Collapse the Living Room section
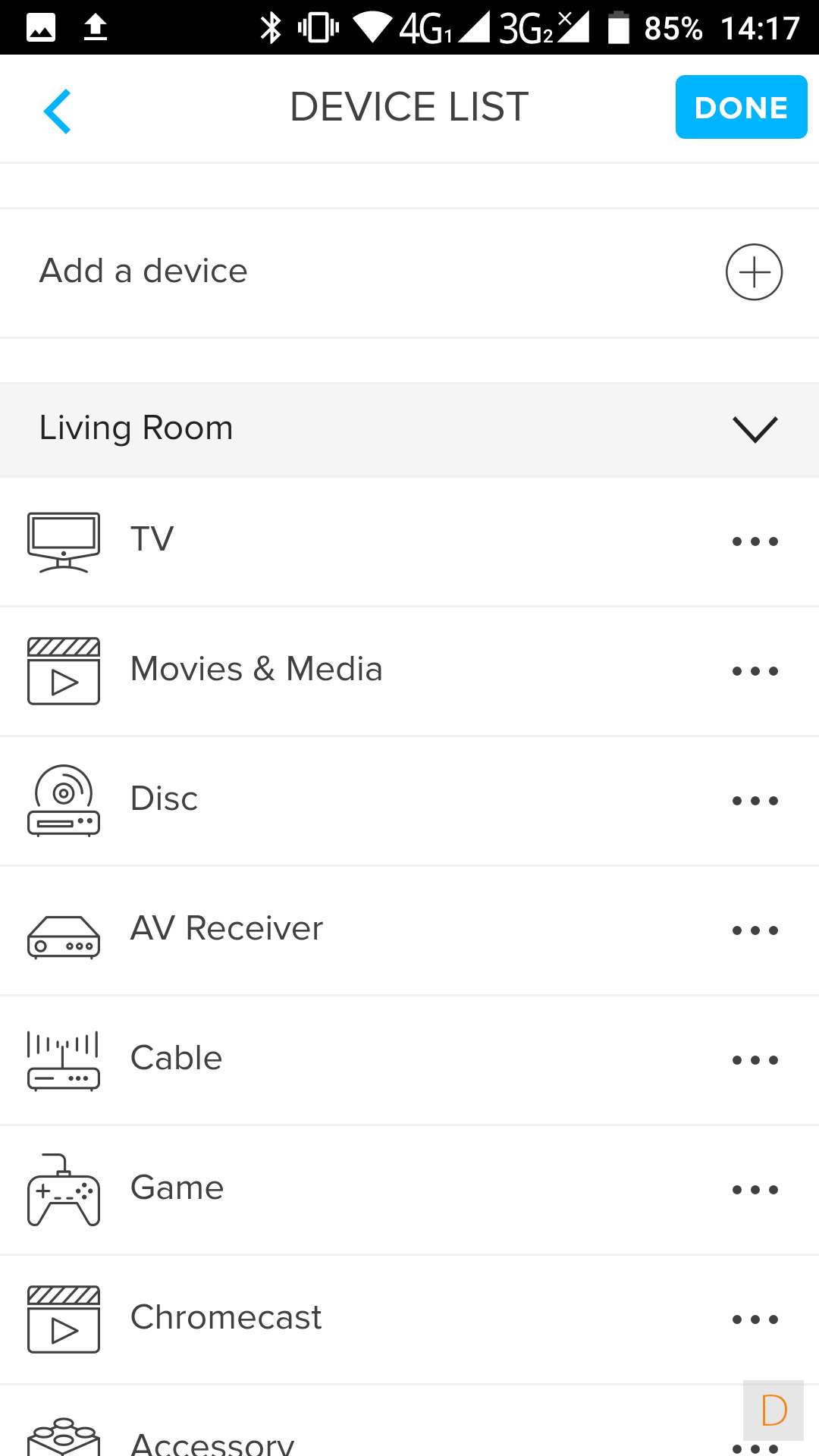Screen dimensions: 819x1456 click(755, 429)
